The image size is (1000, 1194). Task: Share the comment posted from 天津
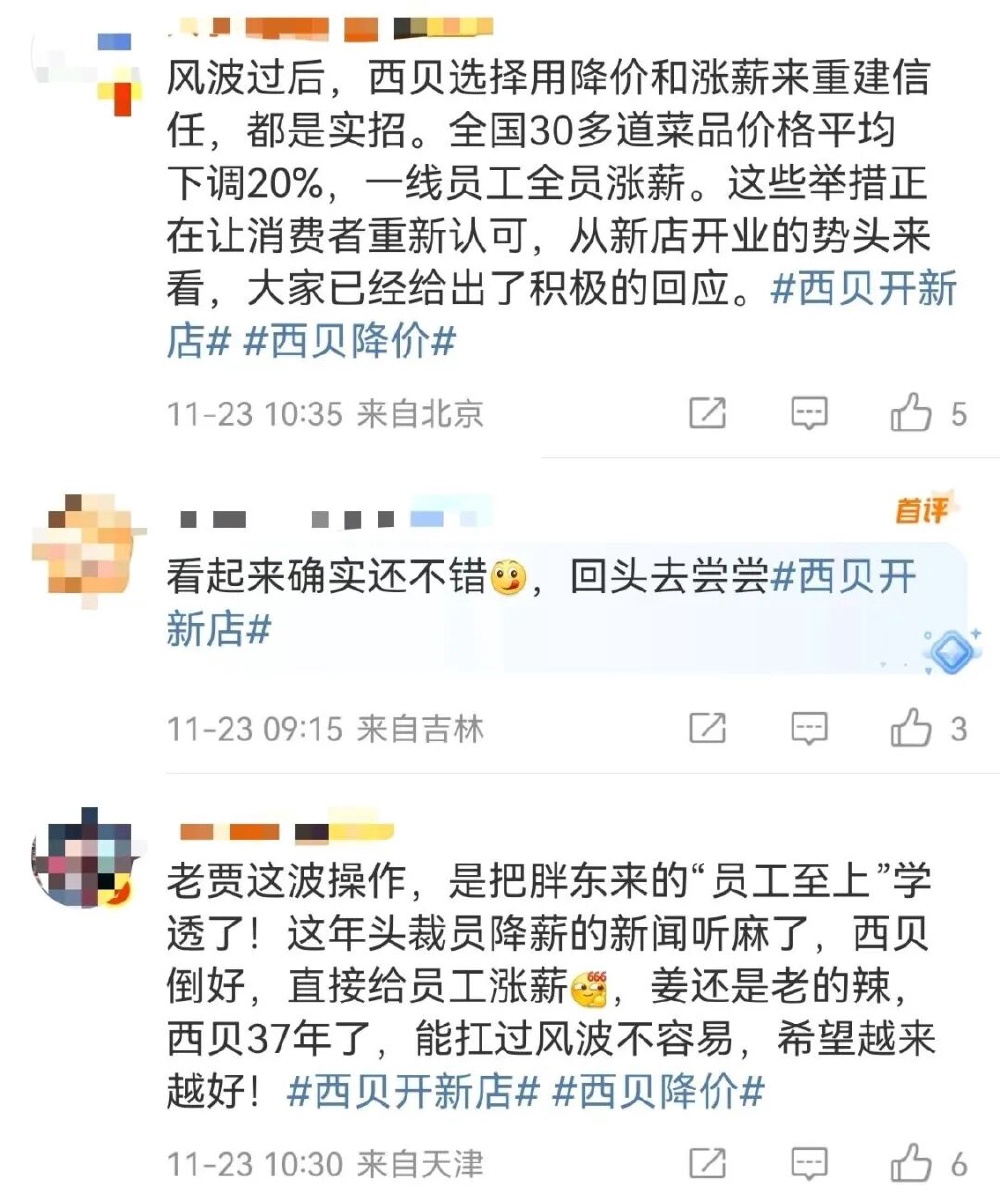pyautogui.click(x=707, y=1163)
